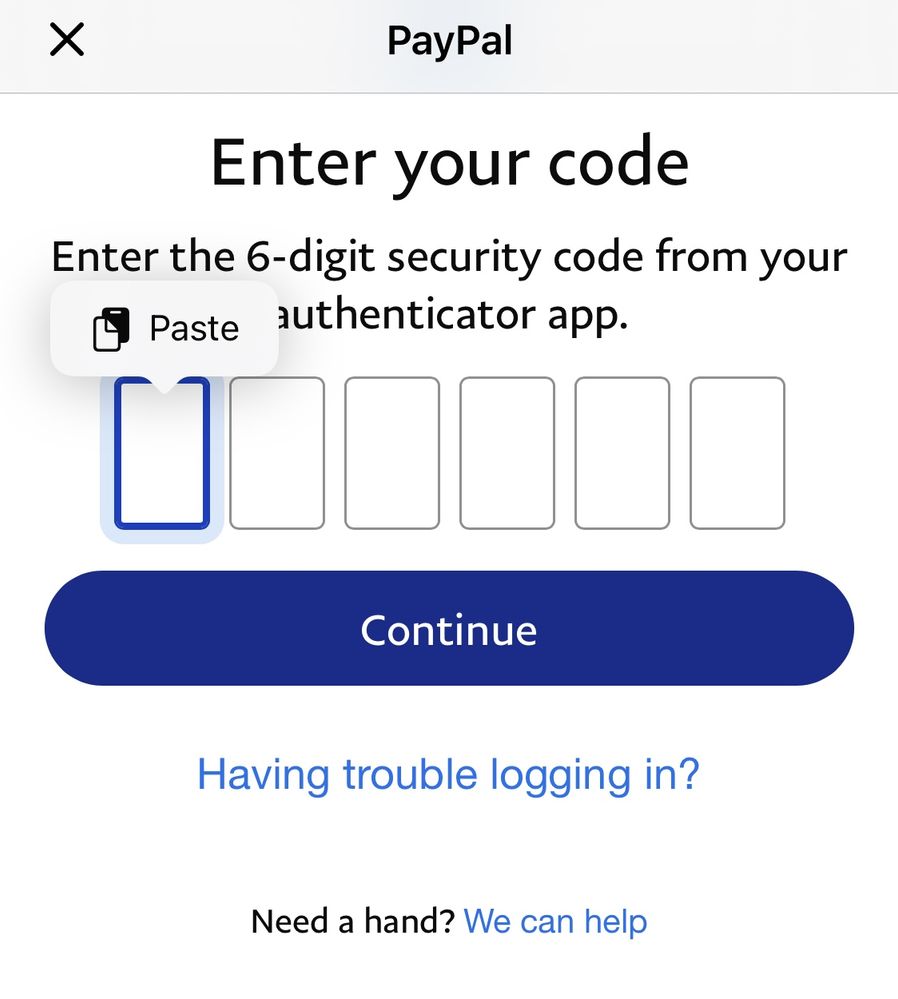Image resolution: width=898 pixels, height=999 pixels.
Task: Open the Having trouble logging in link
Action: coord(448,775)
